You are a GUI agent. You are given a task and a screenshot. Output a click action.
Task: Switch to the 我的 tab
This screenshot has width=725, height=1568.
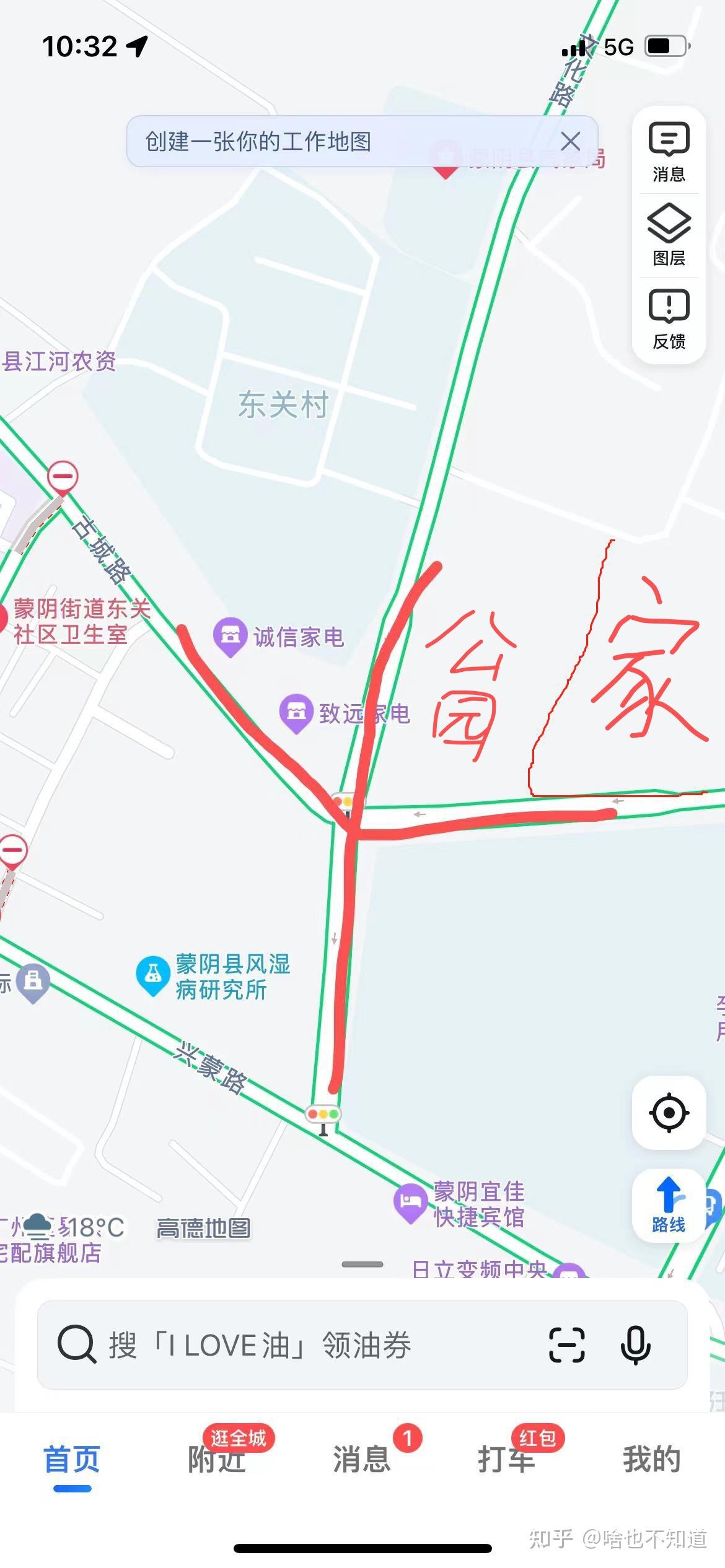pyautogui.click(x=651, y=1459)
